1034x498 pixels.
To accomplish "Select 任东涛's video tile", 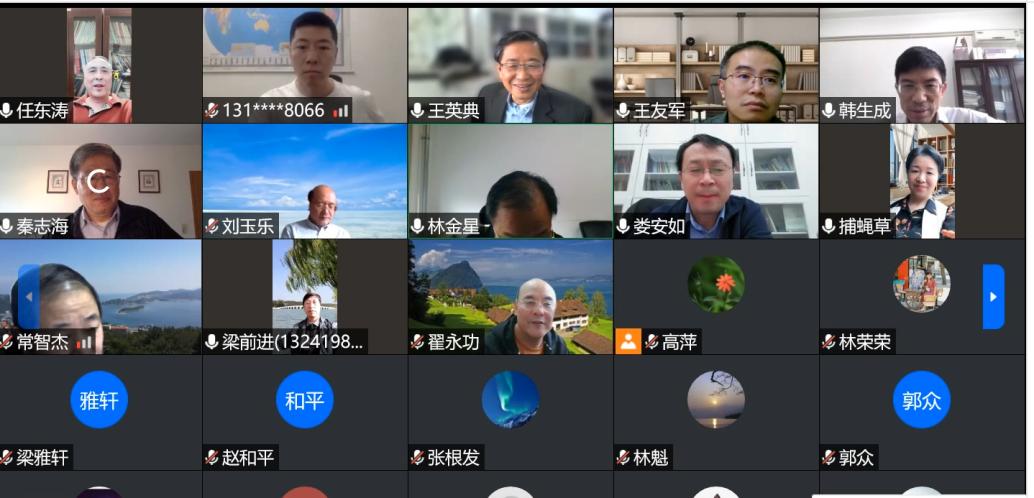I will (x=100, y=65).
